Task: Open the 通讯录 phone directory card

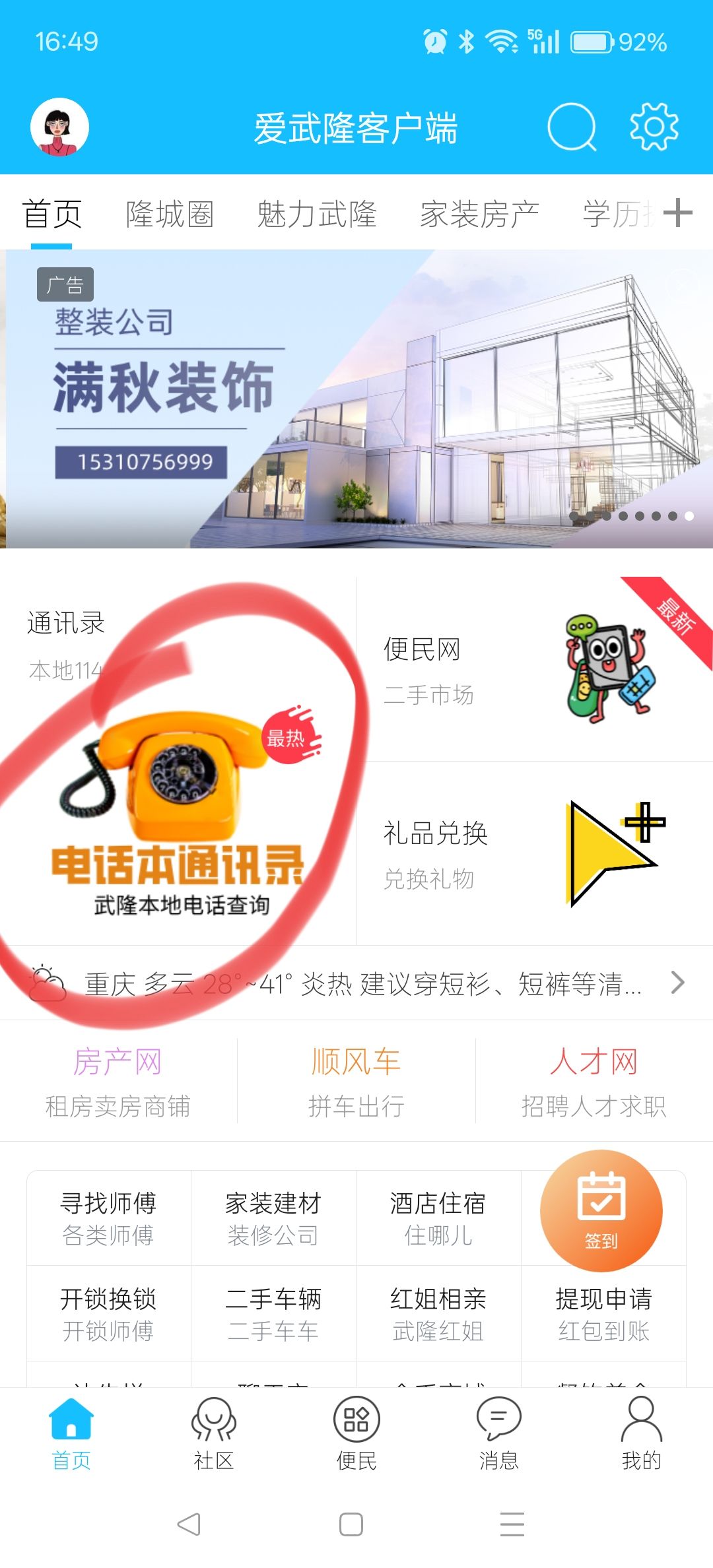Action: pyautogui.click(x=178, y=761)
